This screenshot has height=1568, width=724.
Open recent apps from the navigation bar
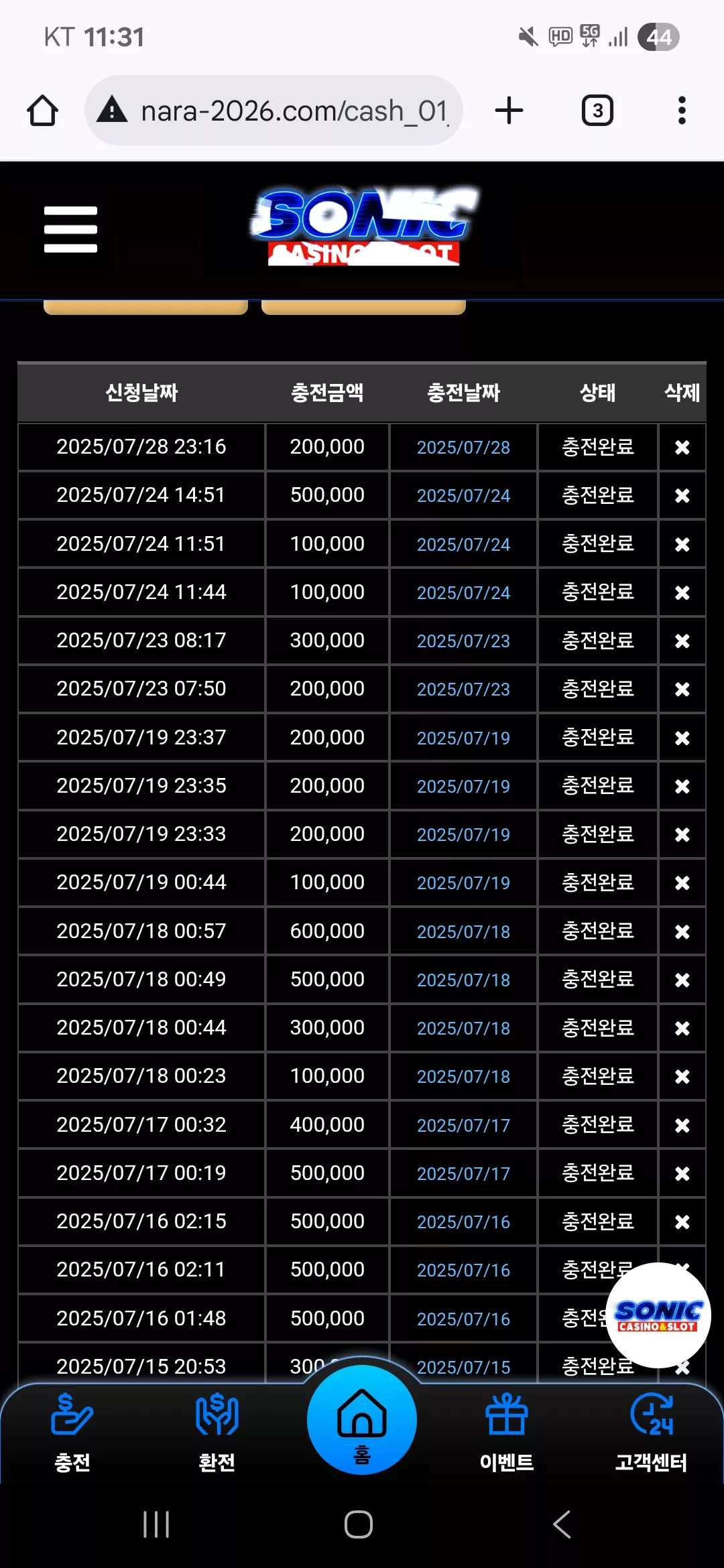click(x=156, y=1524)
